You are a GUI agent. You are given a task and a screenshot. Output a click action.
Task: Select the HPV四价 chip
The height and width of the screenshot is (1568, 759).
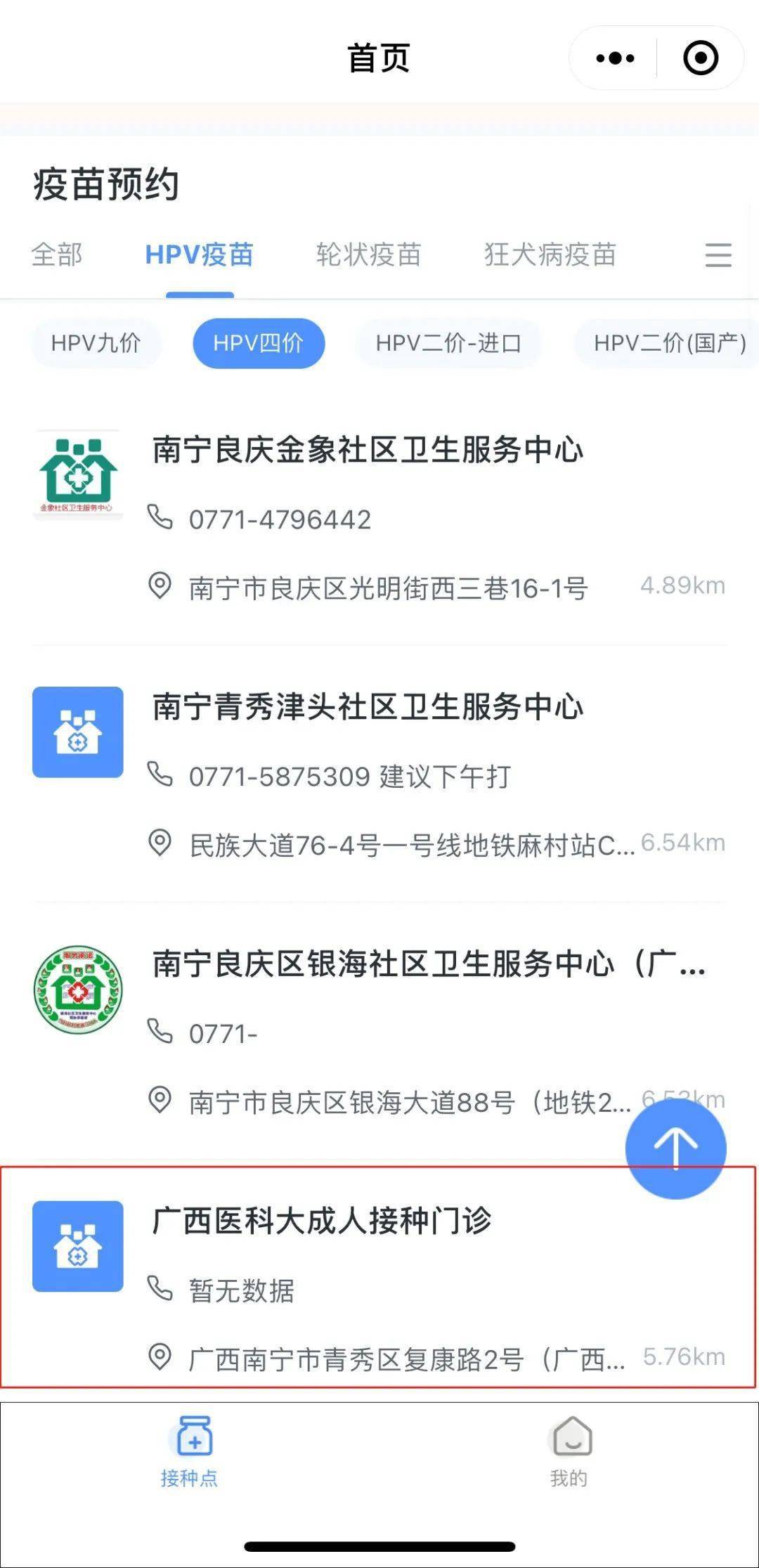tap(259, 343)
